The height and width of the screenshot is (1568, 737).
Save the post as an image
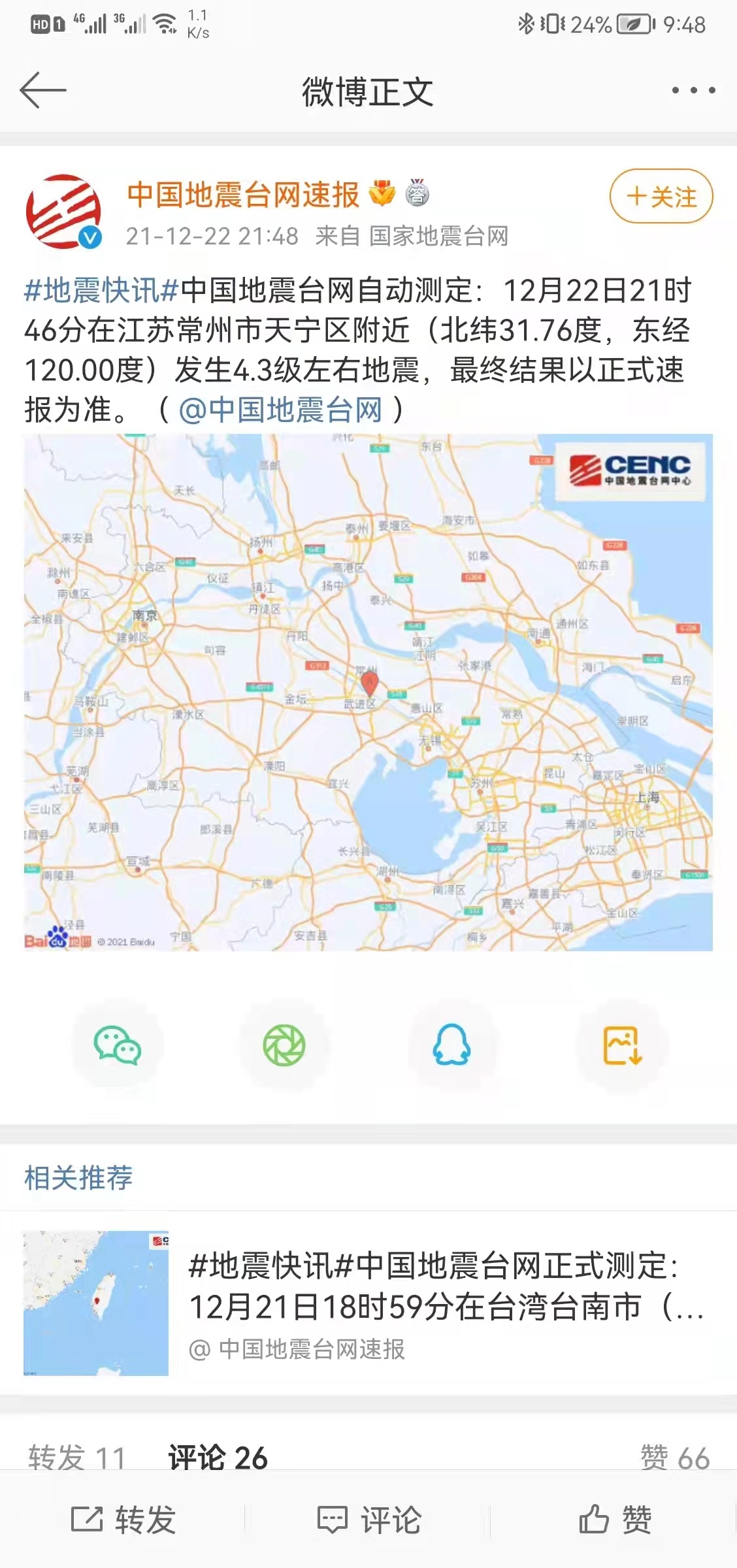622,1044
